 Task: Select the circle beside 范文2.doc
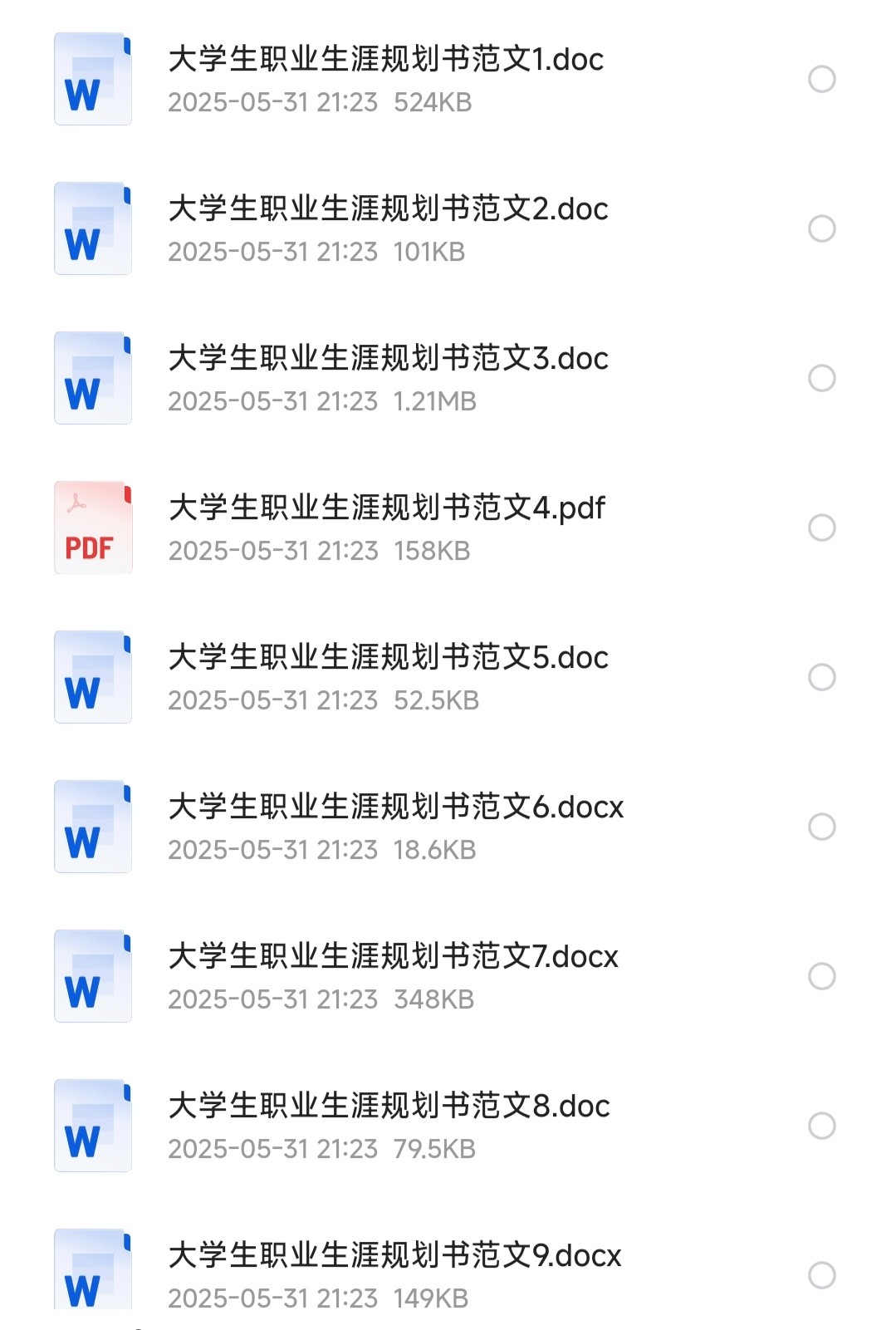point(821,228)
